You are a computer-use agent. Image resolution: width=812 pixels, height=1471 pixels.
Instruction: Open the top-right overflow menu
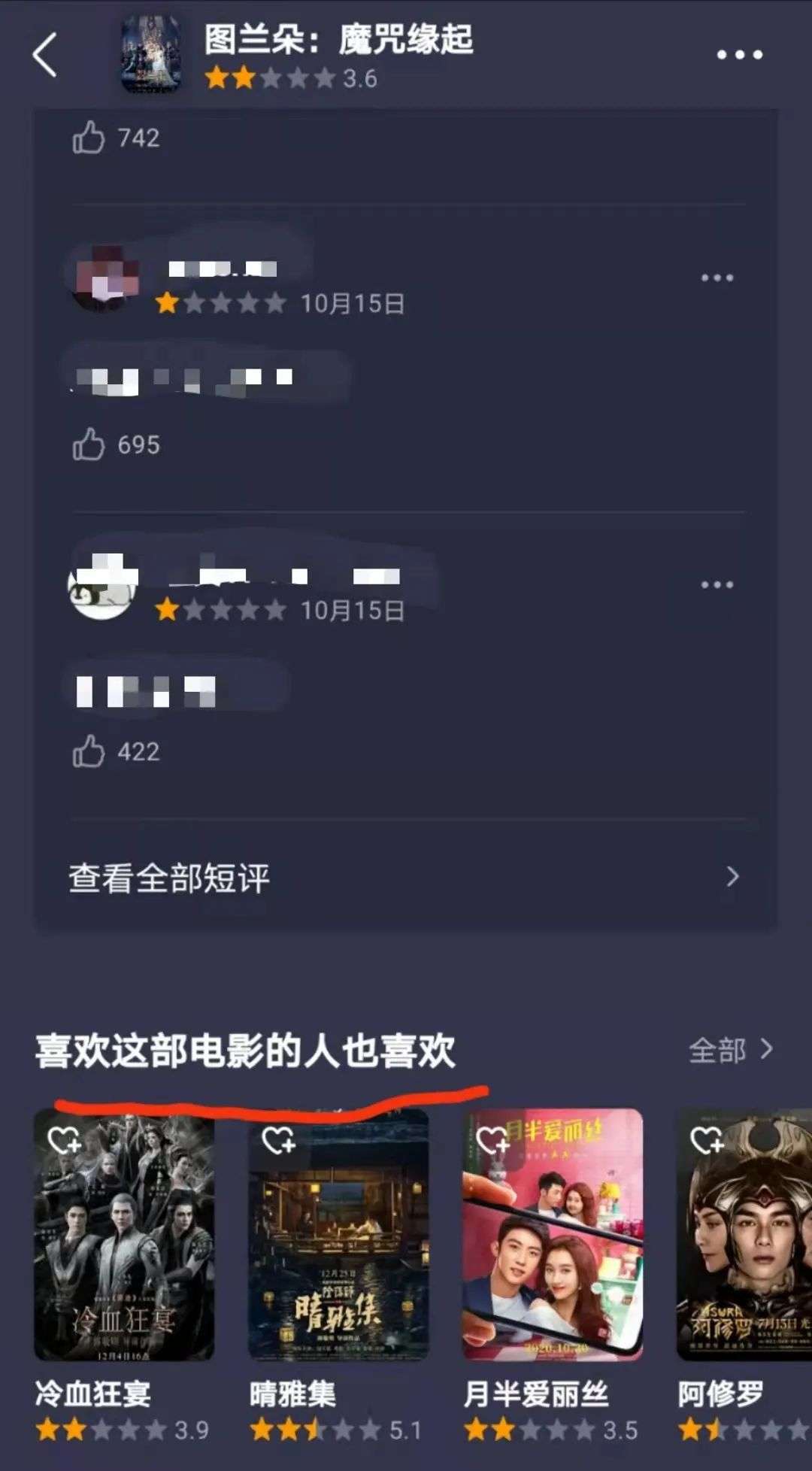pyautogui.click(x=739, y=55)
